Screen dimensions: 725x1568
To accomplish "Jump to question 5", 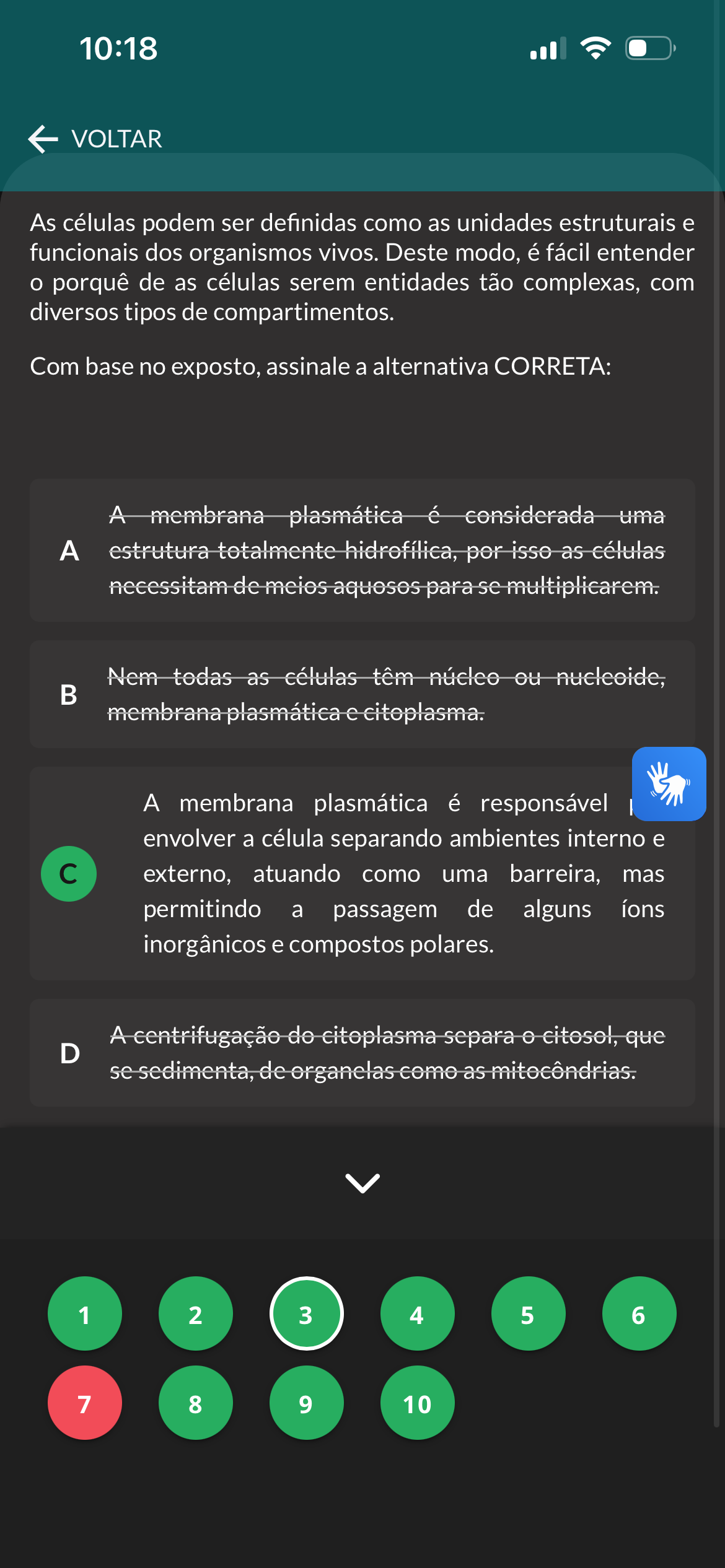I will 529,1313.
